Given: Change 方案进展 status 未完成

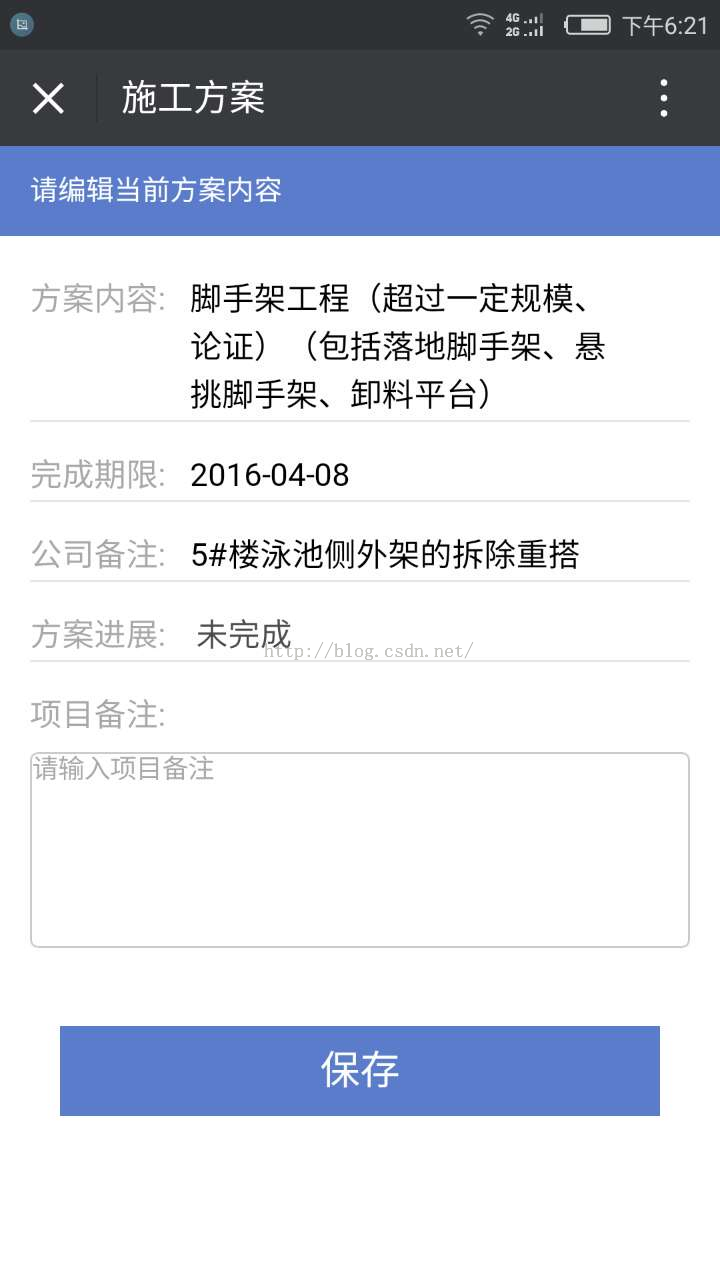Looking at the screenshot, I should click(244, 634).
